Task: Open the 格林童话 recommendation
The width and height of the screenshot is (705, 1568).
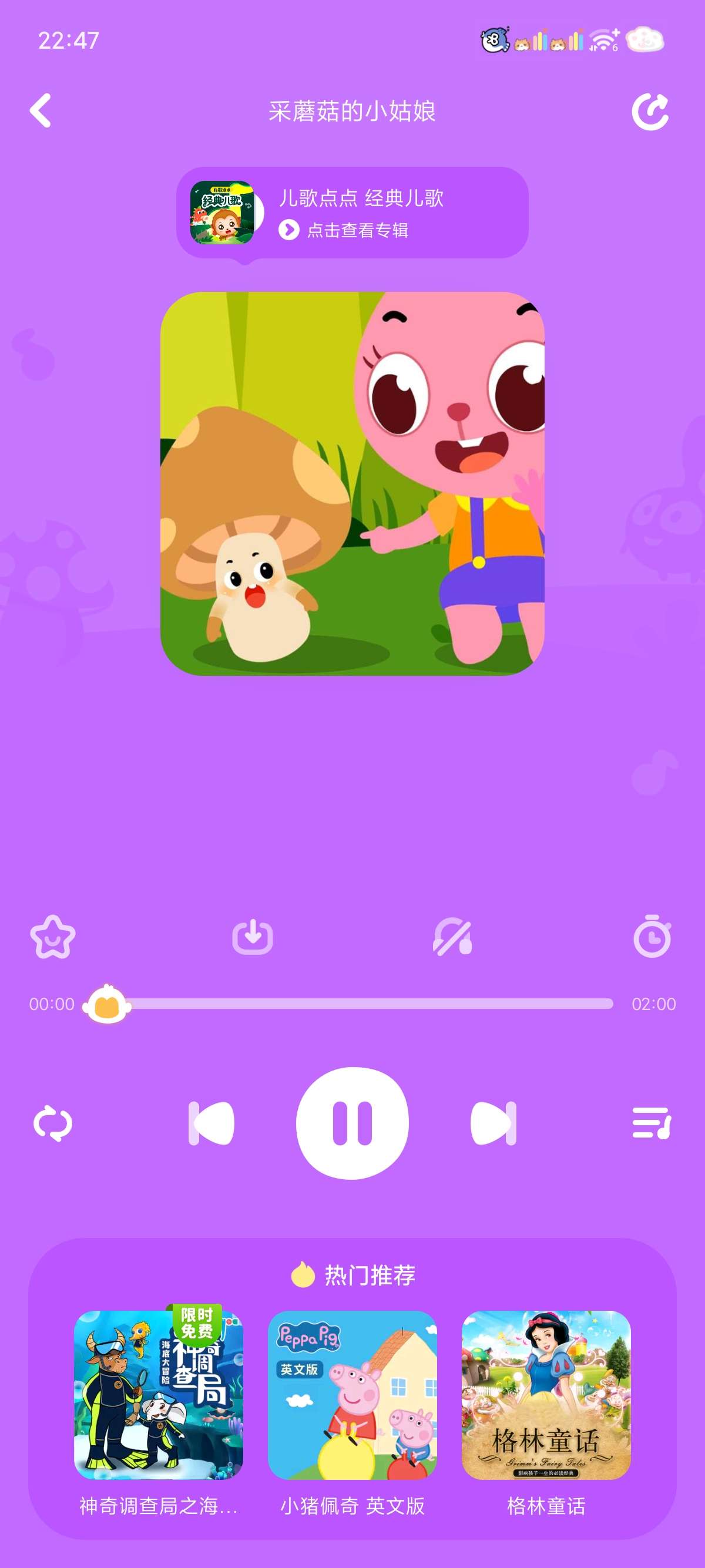Action: [x=546, y=1414]
